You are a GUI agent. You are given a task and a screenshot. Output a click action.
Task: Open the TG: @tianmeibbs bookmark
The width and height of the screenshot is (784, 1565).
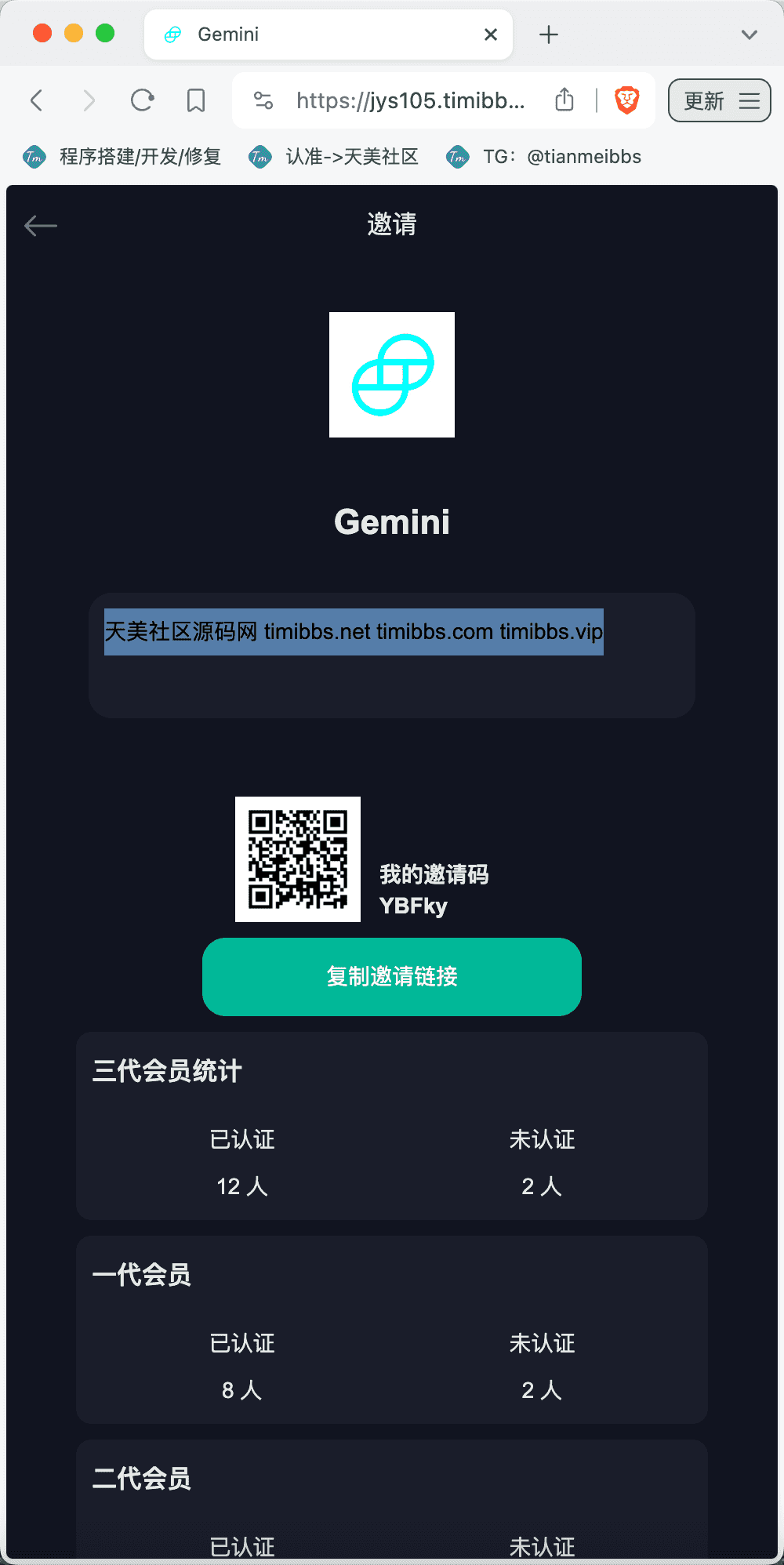(543, 157)
